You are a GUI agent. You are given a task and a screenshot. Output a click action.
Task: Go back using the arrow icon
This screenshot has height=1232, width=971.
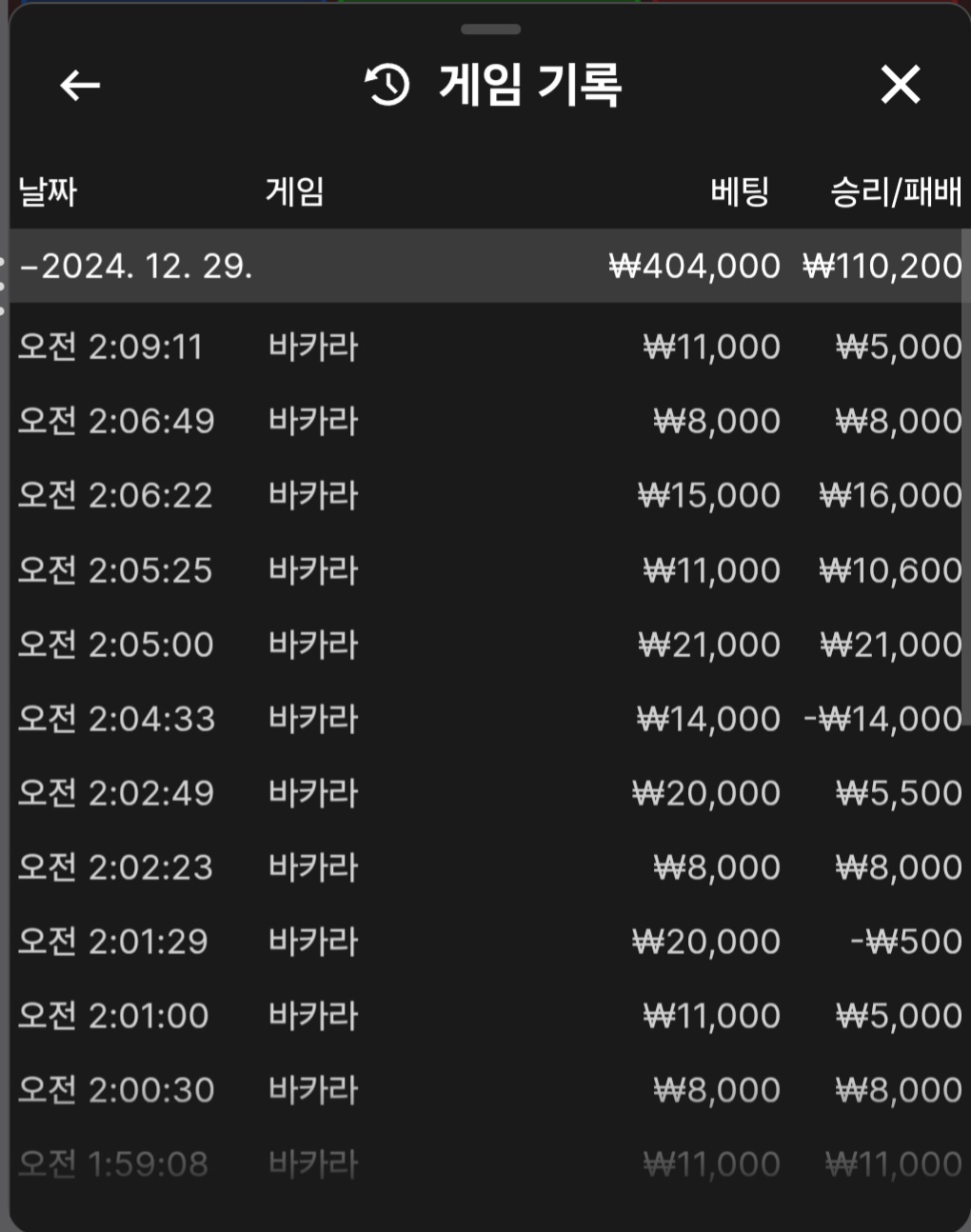pyautogui.click(x=80, y=86)
